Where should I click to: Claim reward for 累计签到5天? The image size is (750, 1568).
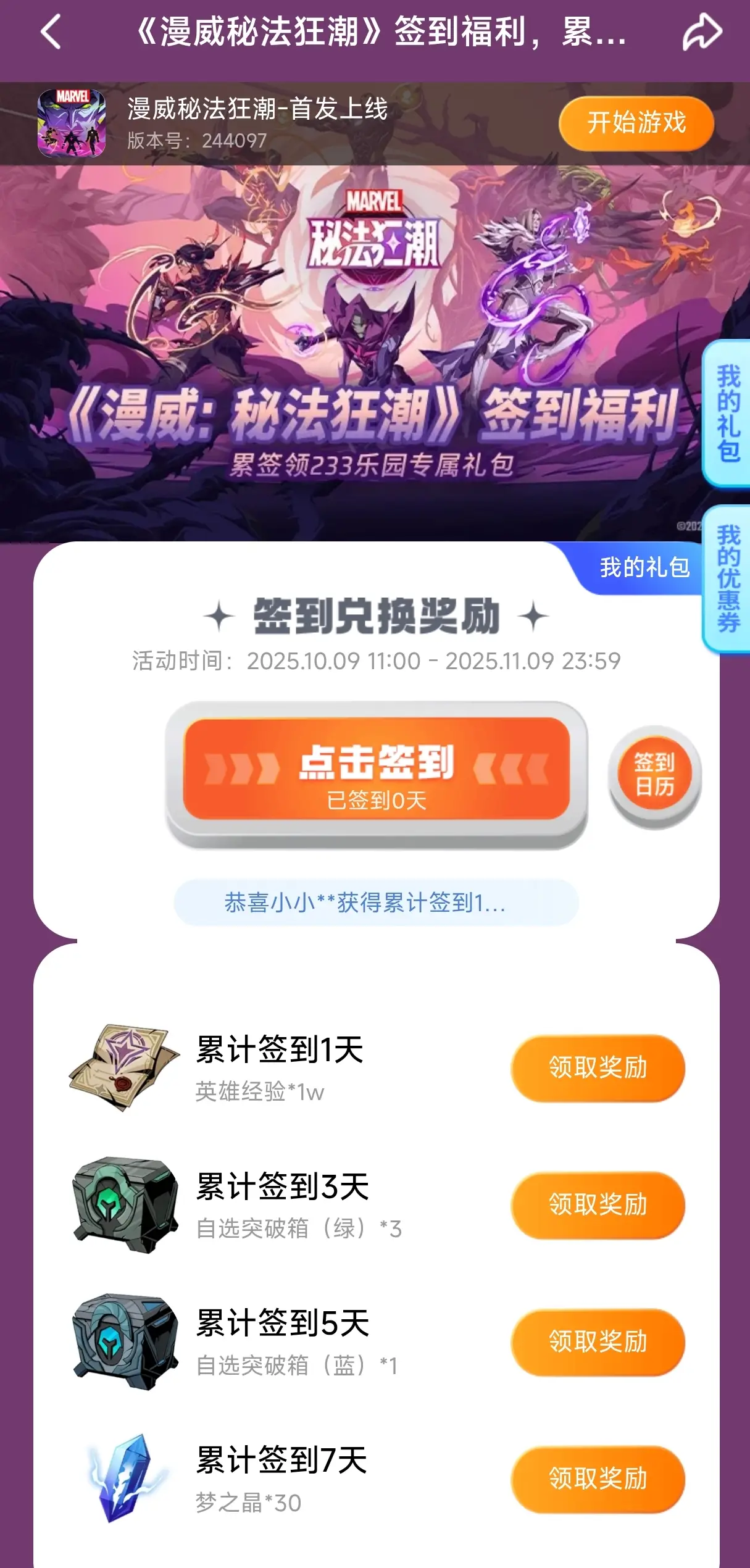[x=598, y=1341]
